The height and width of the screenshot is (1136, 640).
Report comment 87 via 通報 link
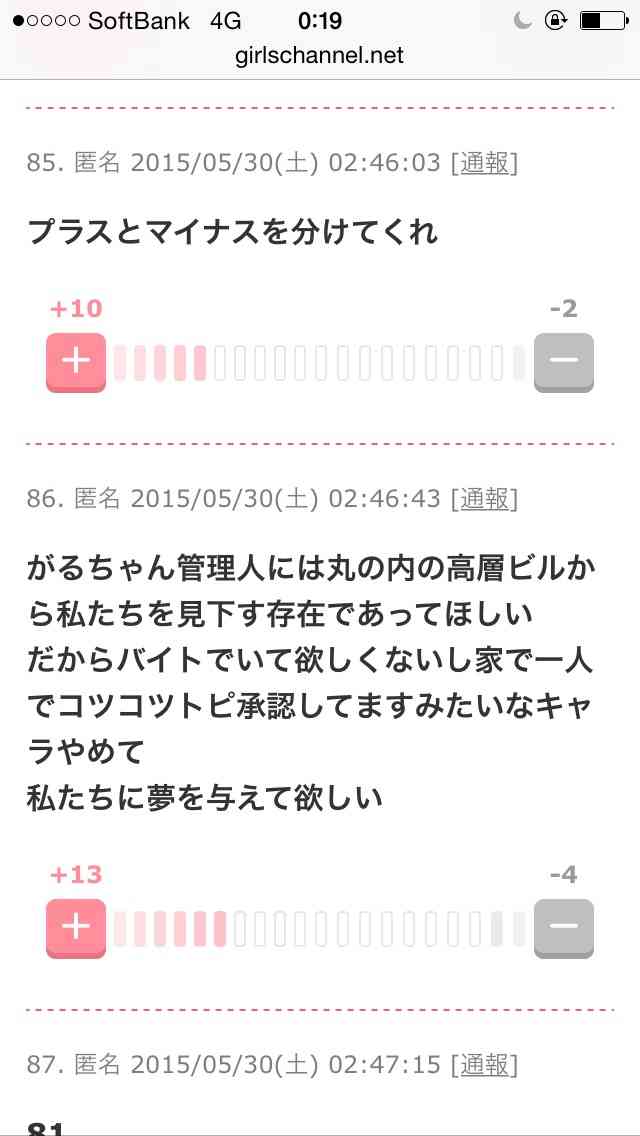pyautogui.click(x=484, y=1064)
